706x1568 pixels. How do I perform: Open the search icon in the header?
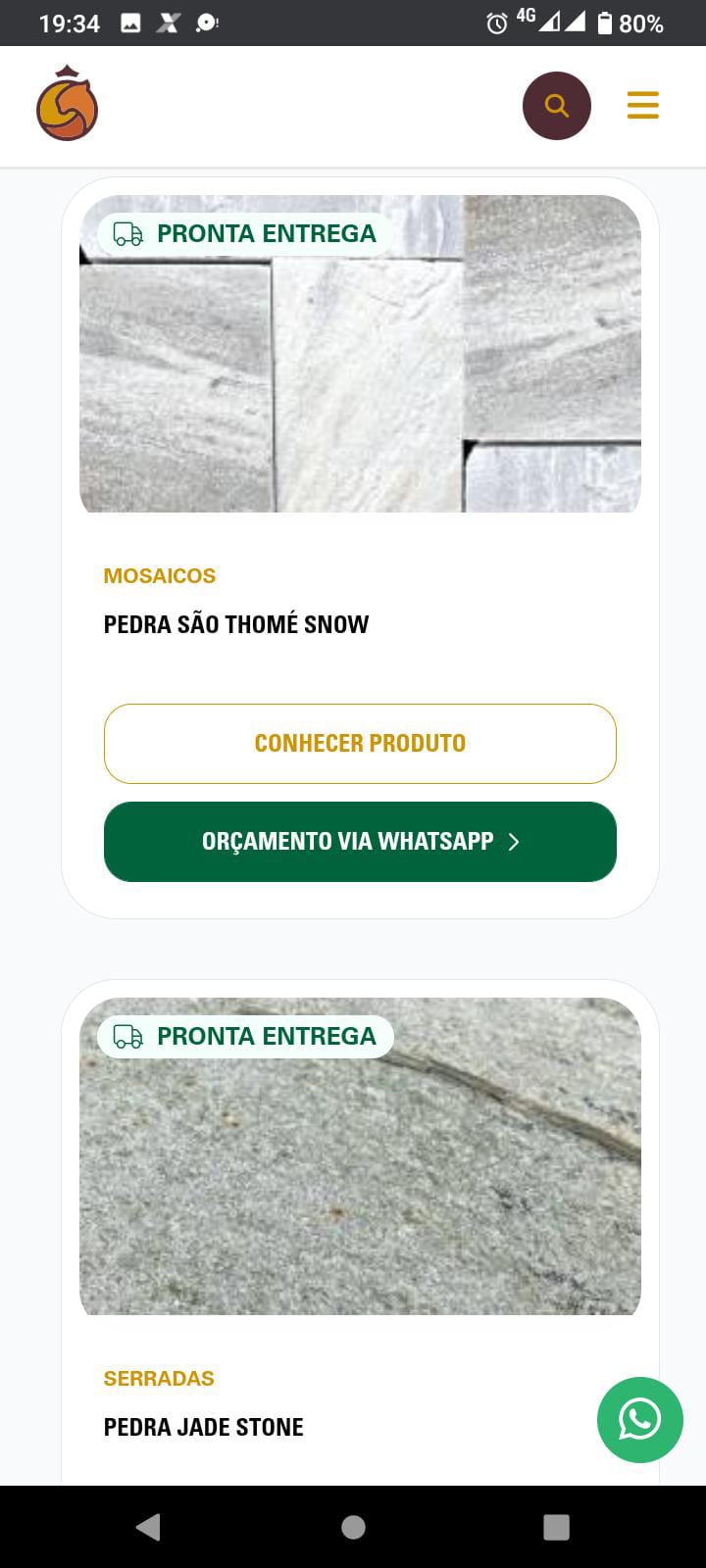(556, 106)
